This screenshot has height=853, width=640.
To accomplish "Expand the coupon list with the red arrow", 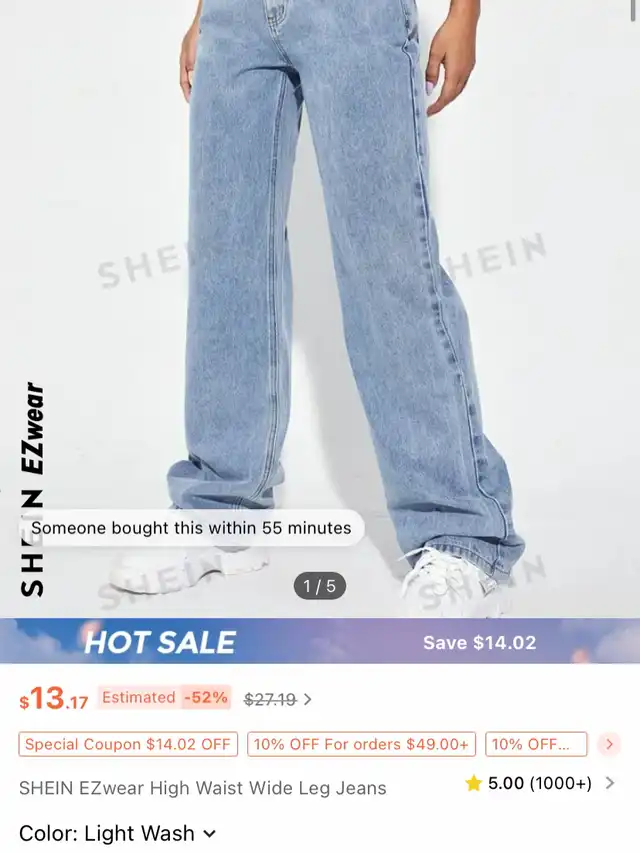I will (x=609, y=744).
